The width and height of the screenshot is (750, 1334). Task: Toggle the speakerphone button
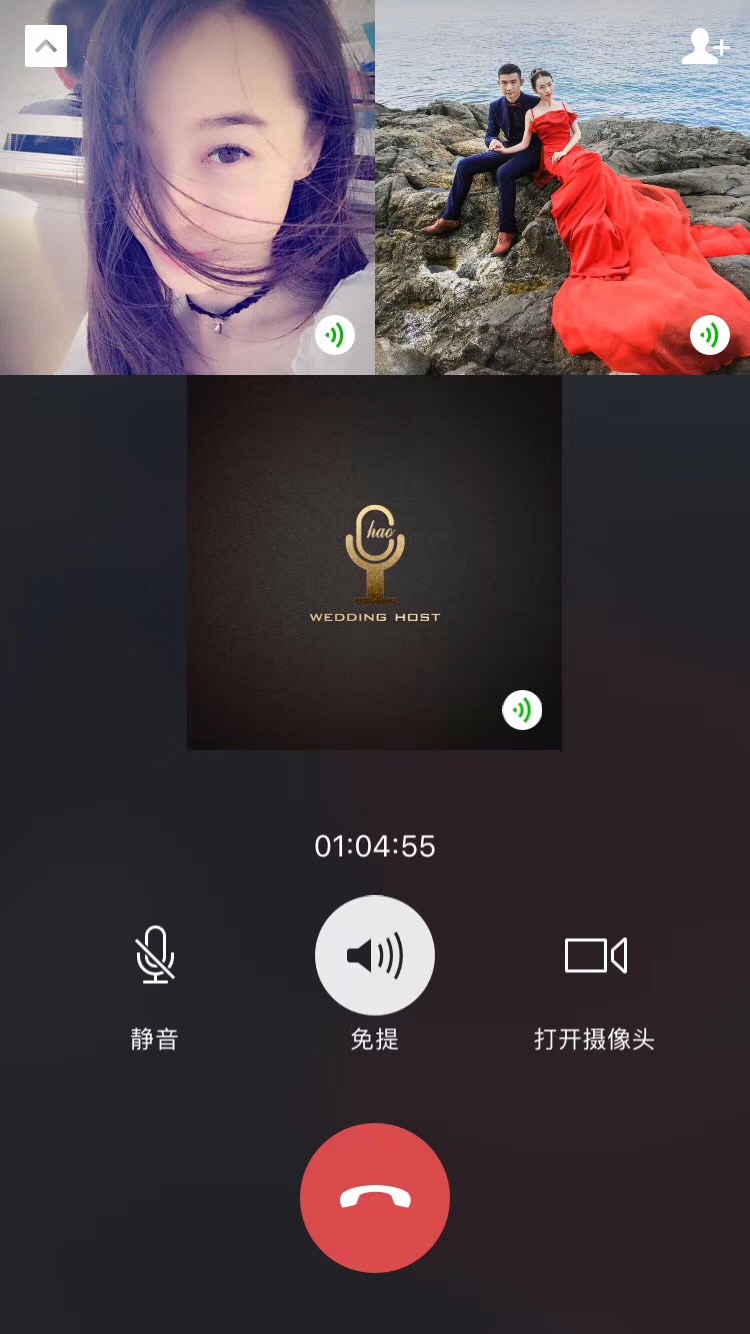(x=375, y=955)
